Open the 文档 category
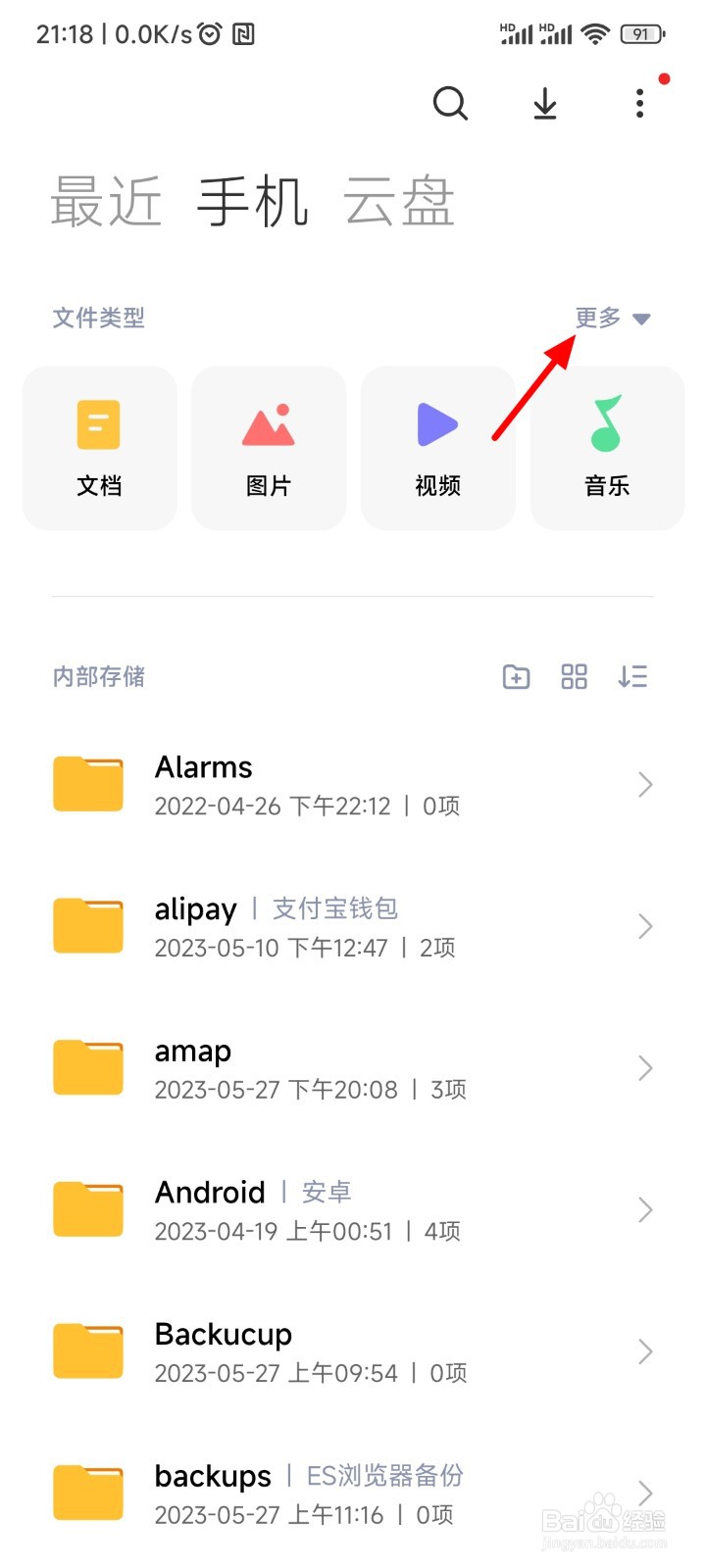The height and width of the screenshot is (1568, 706). click(99, 448)
